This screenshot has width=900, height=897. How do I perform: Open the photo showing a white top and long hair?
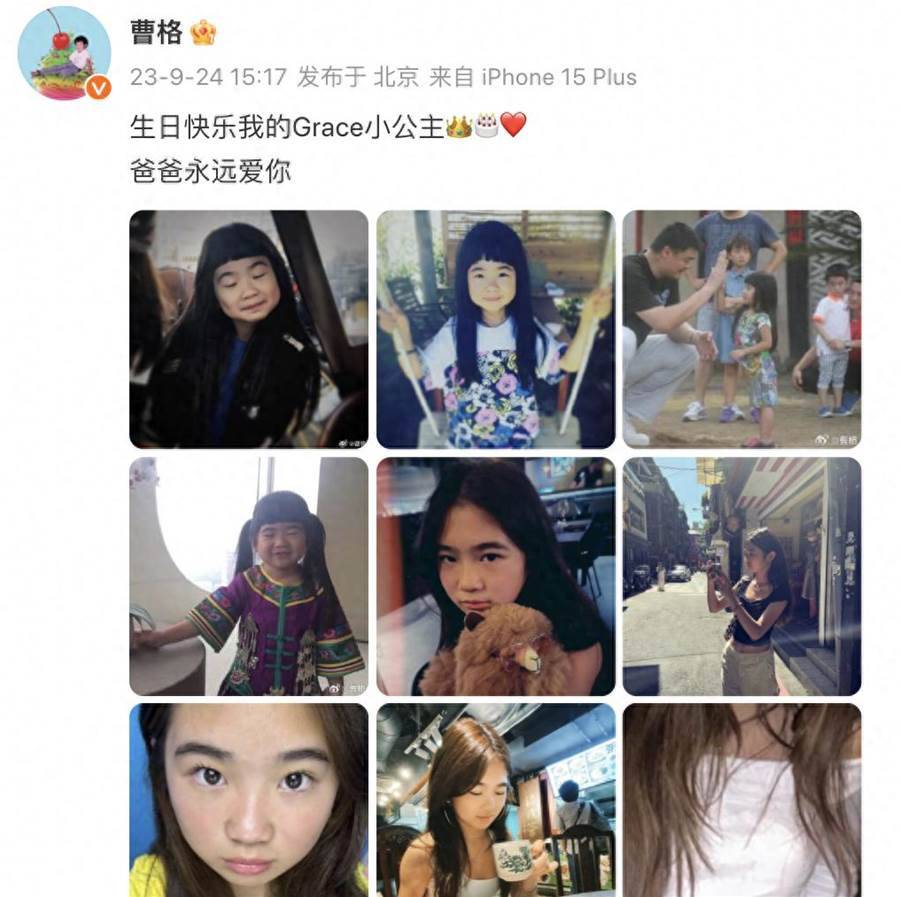[741, 800]
